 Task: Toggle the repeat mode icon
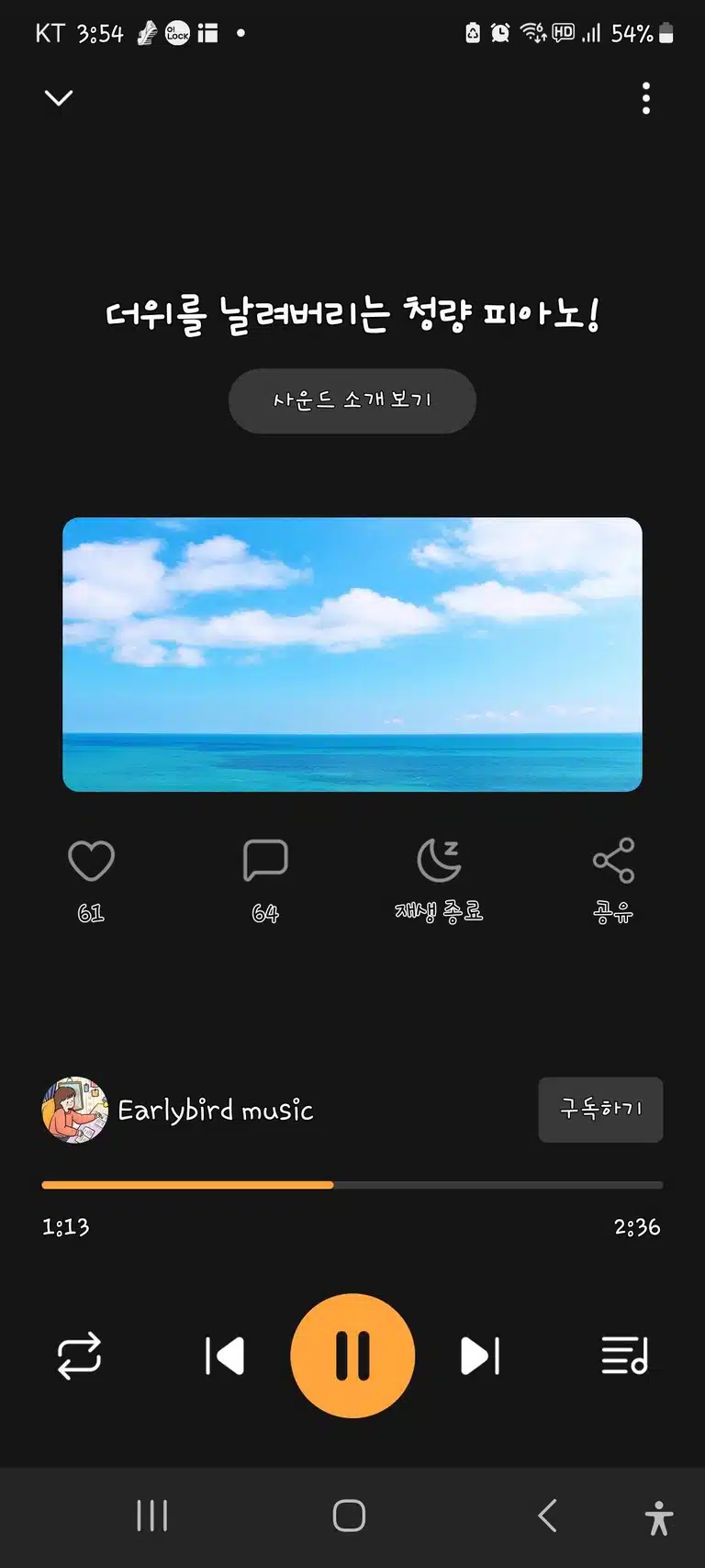[x=79, y=1356]
